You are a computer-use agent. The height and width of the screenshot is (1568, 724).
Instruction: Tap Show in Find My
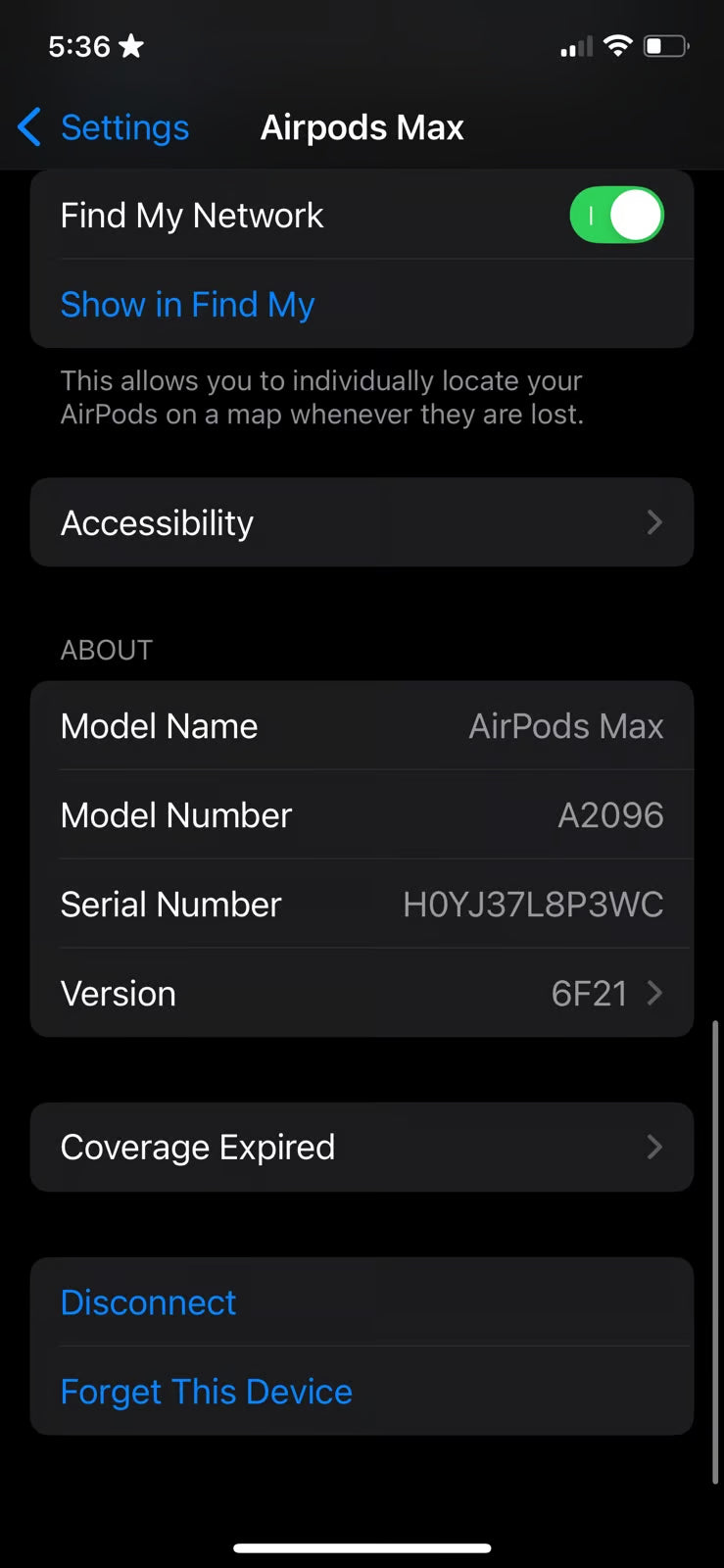[x=187, y=305]
